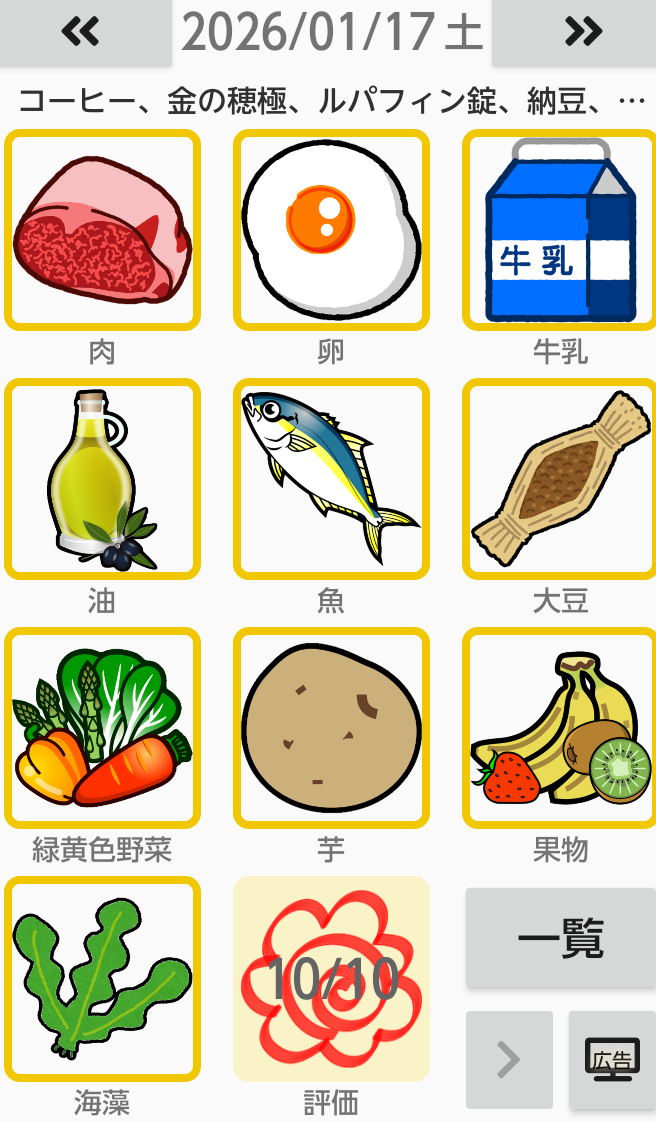Toggle the 油 (oil) food tile

[x=103, y=479]
